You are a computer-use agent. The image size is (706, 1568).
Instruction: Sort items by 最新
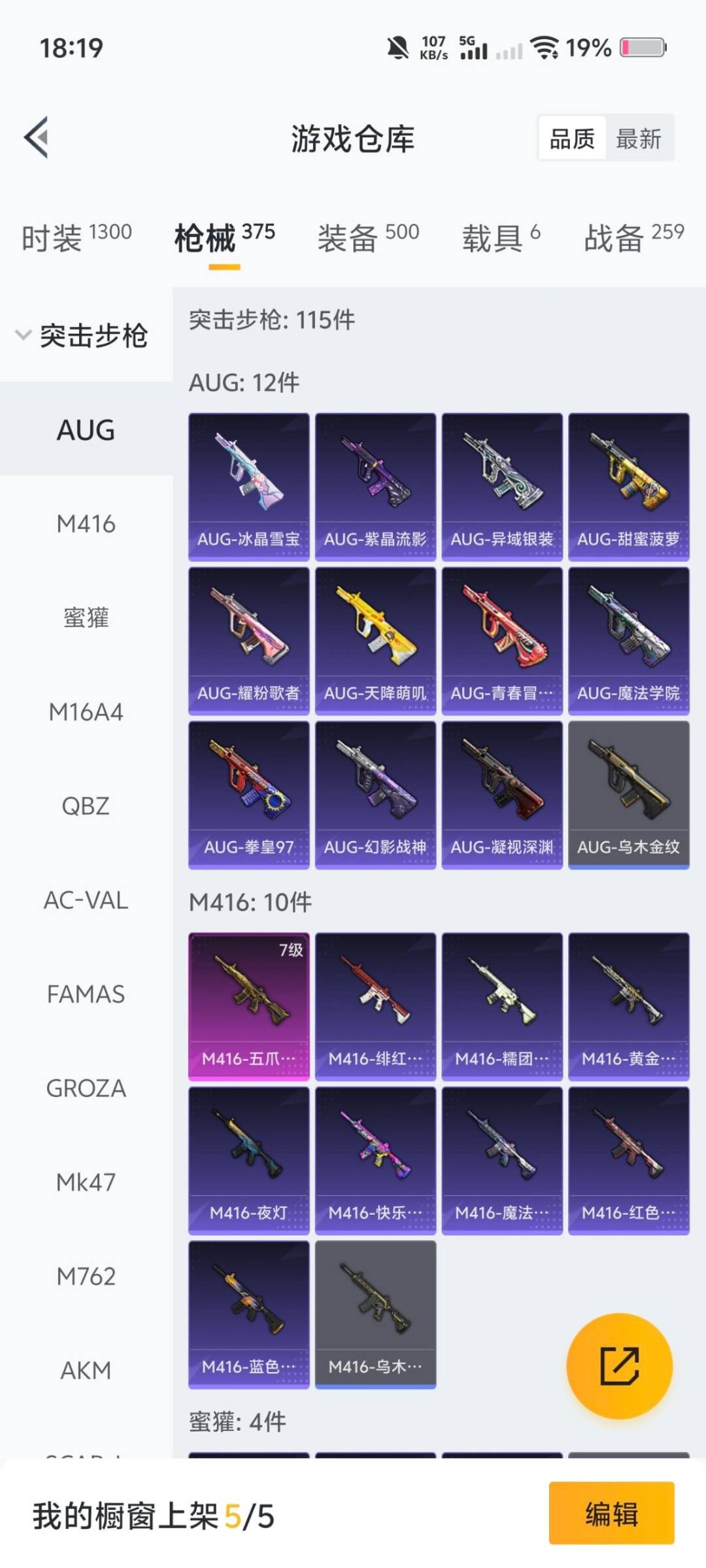[x=639, y=139]
